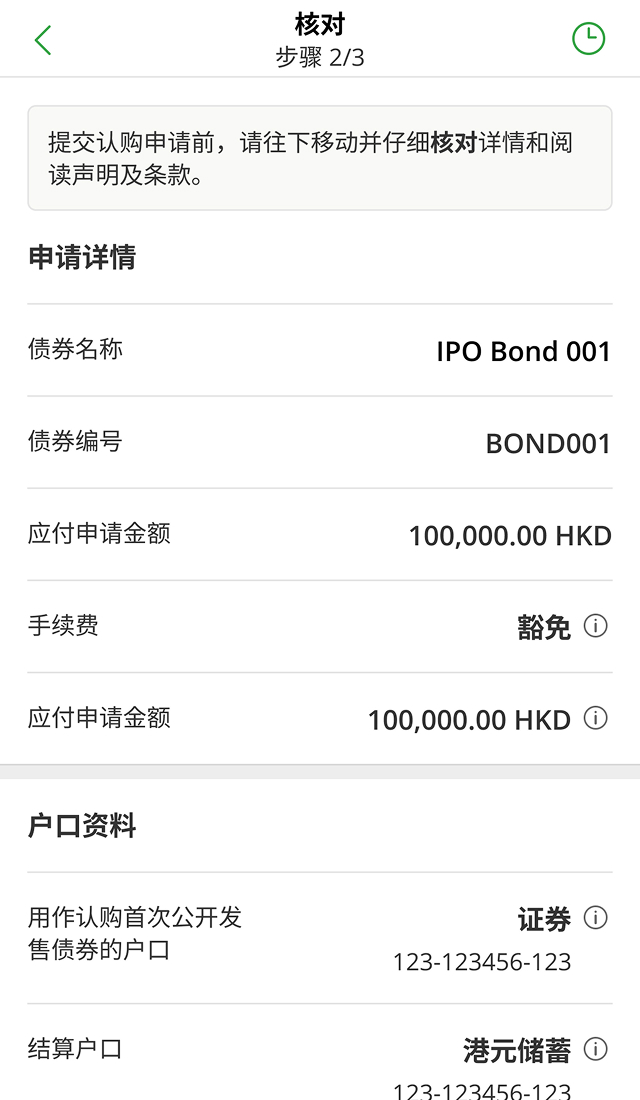
Task: Open info icon beside 100,000.00 HKD total
Action: pyautogui.click(x=595, y=718)
